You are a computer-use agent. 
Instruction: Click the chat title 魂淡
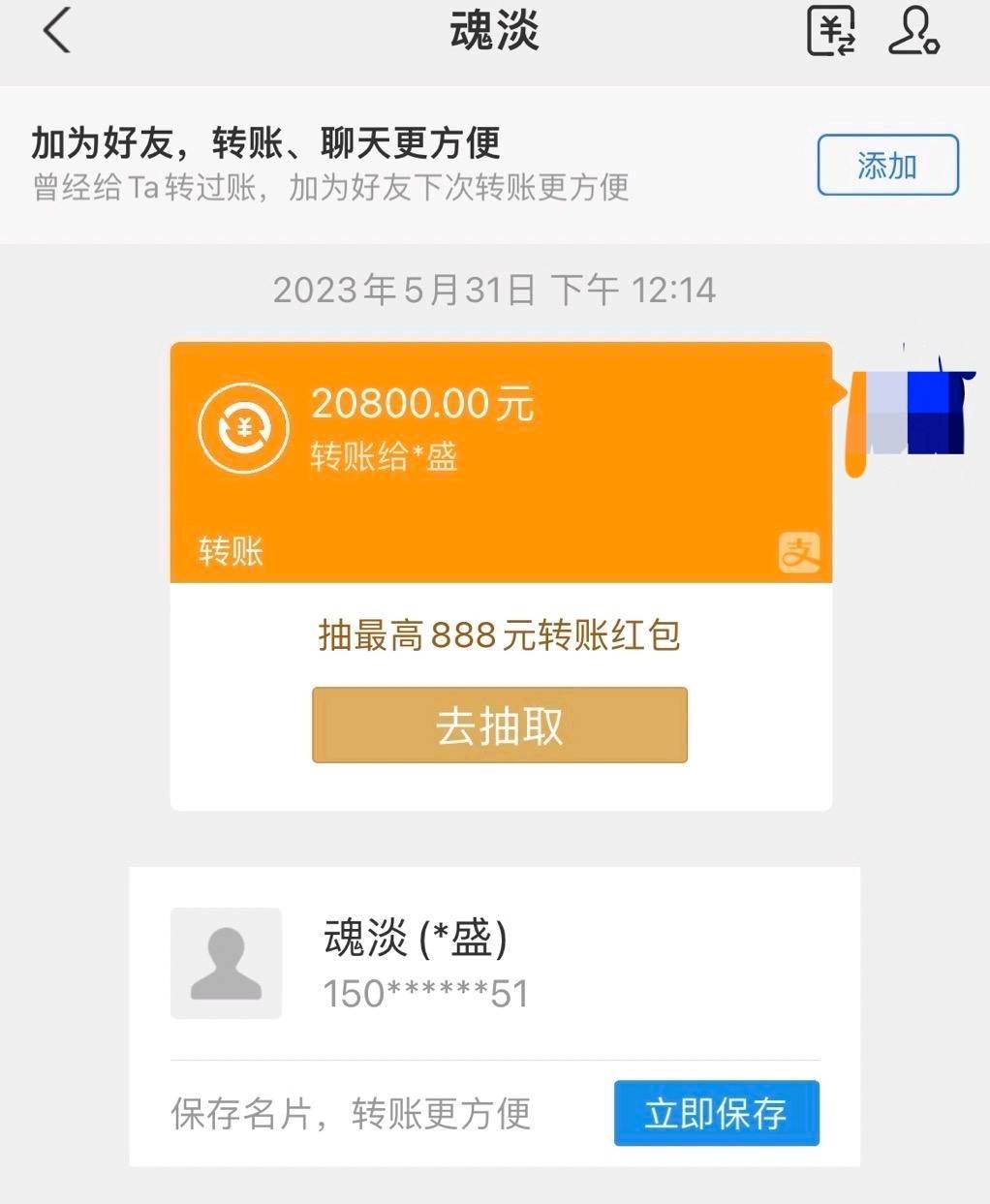(x=495, y=32)
